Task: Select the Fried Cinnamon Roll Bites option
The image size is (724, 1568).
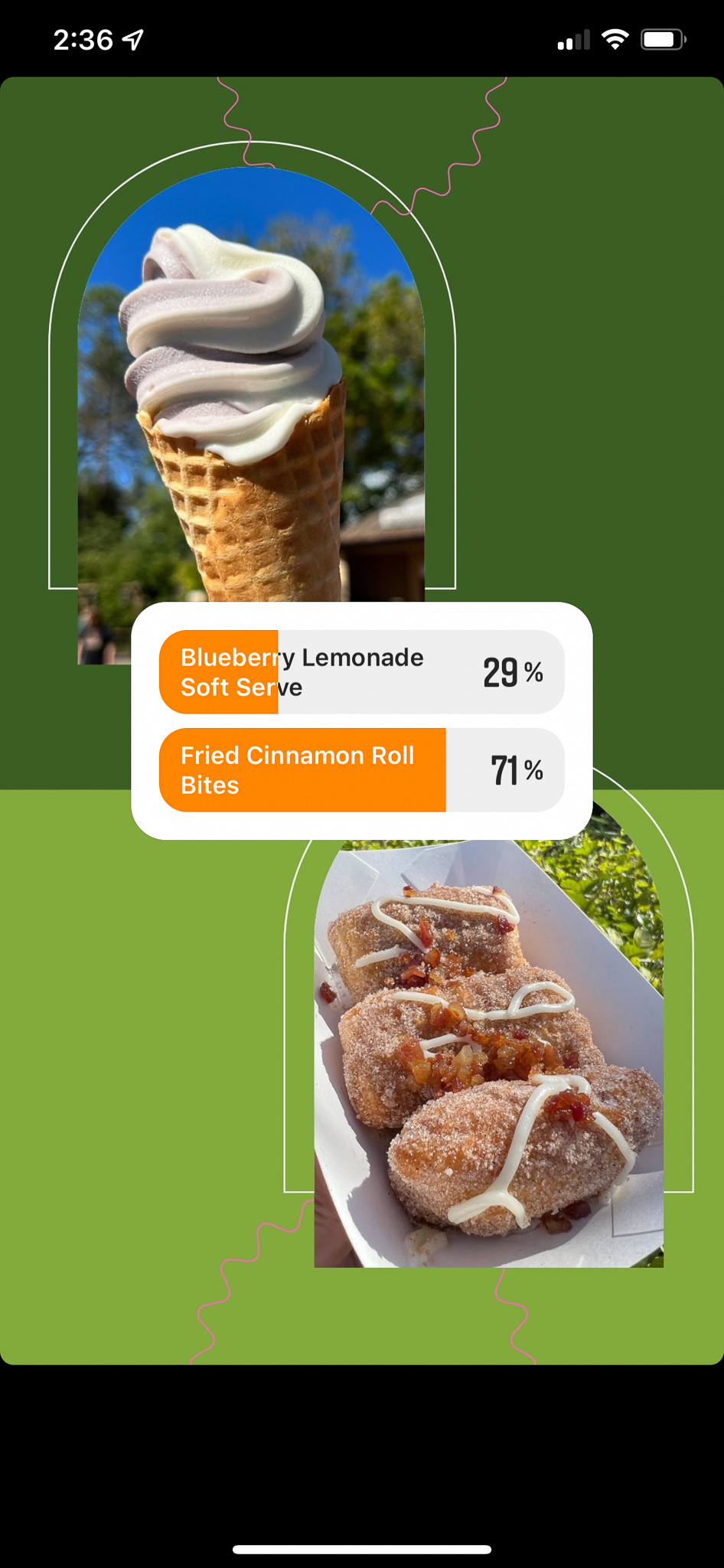Action: pos(361,770)
